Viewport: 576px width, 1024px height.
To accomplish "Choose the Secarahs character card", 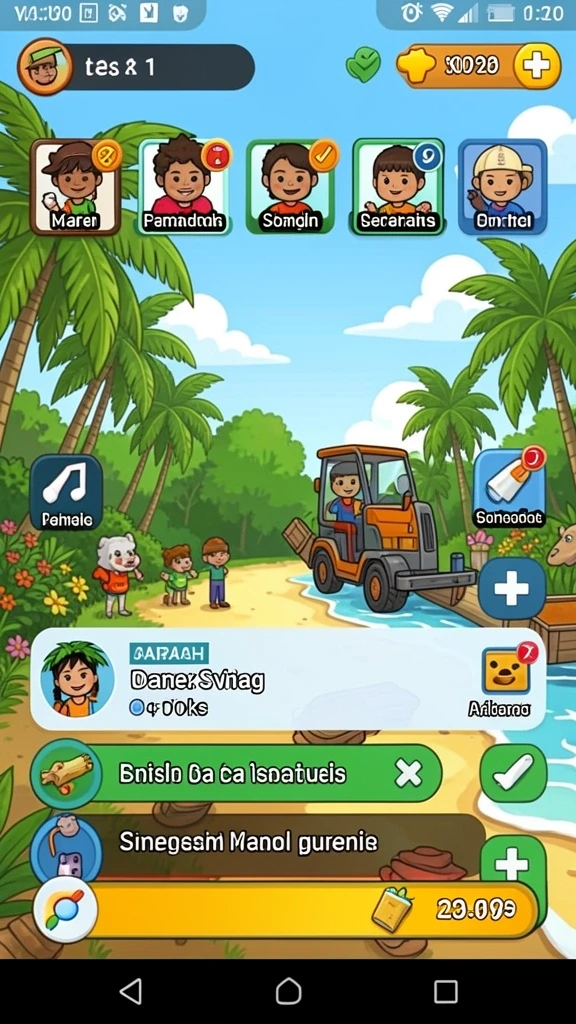I will tap(398, 187).
